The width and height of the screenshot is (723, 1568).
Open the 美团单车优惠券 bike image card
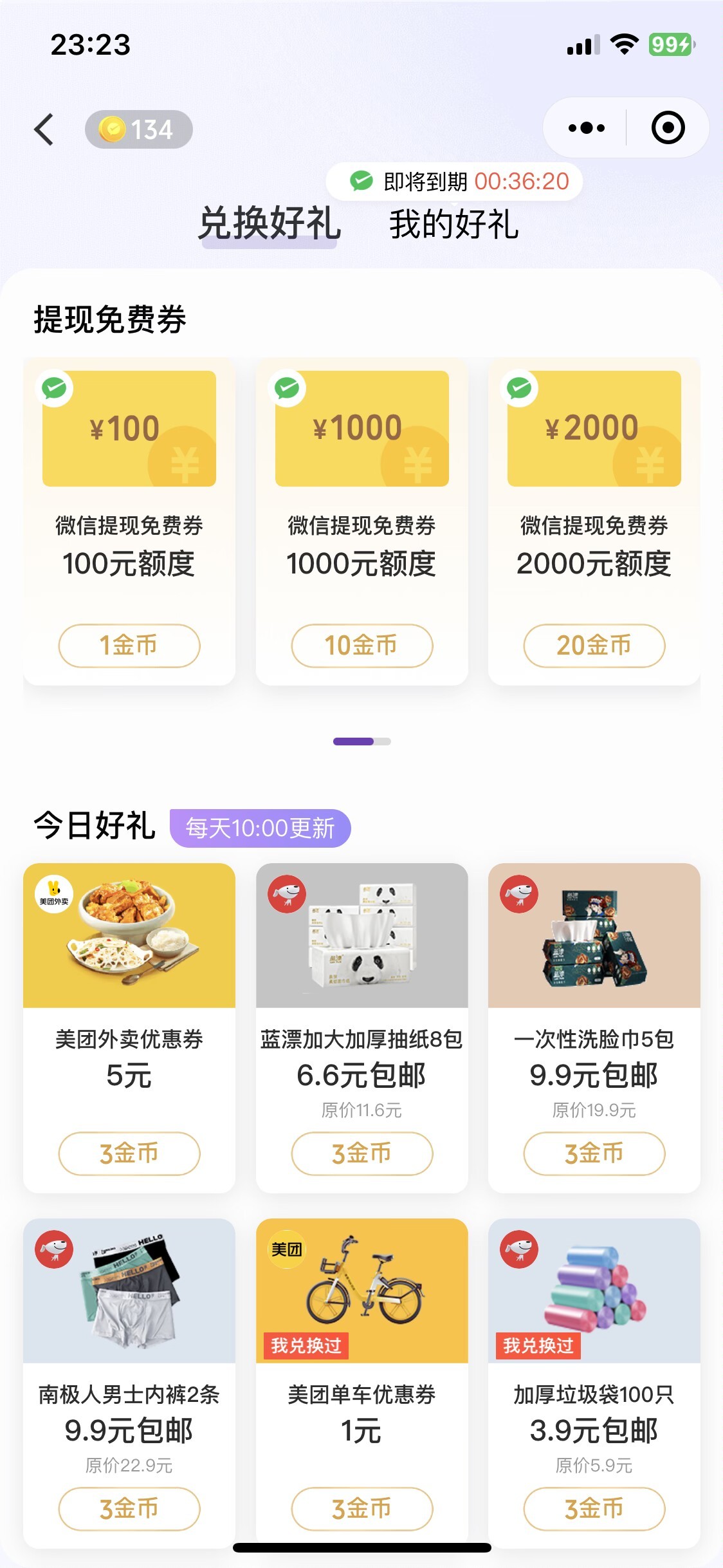point(361,1291)
